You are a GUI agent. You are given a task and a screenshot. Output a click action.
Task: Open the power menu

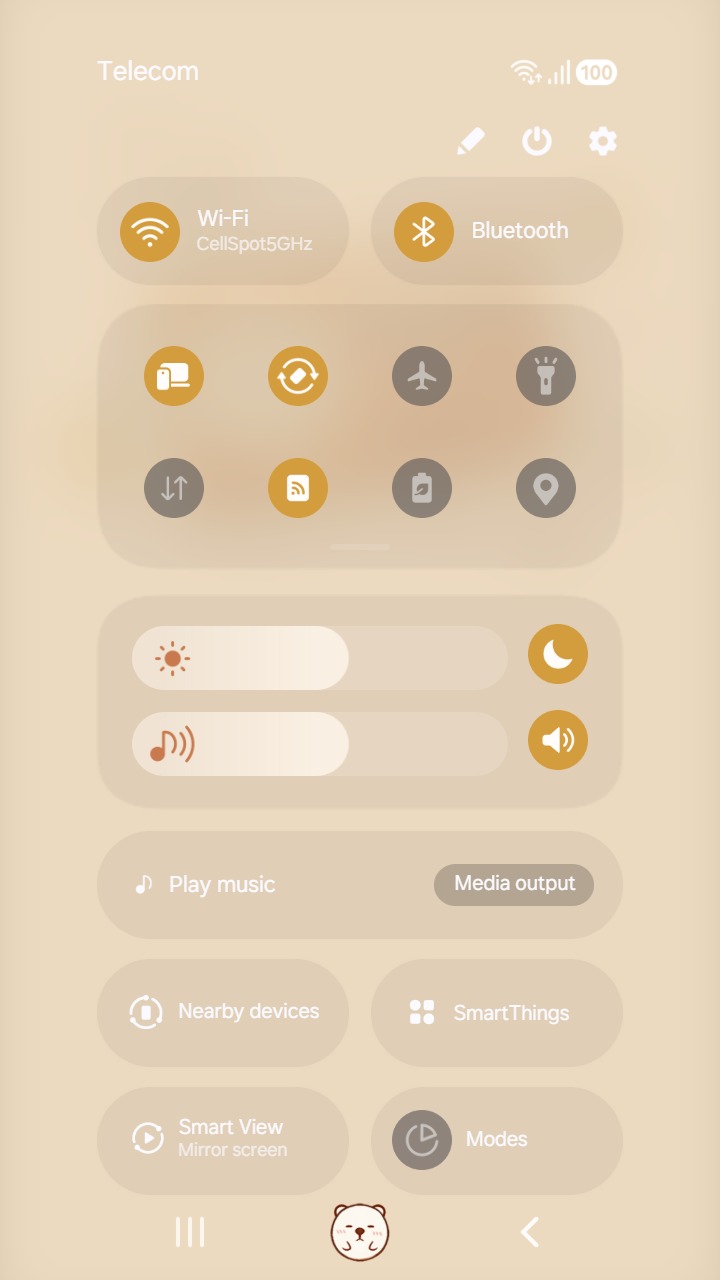(x=537, y=141)
